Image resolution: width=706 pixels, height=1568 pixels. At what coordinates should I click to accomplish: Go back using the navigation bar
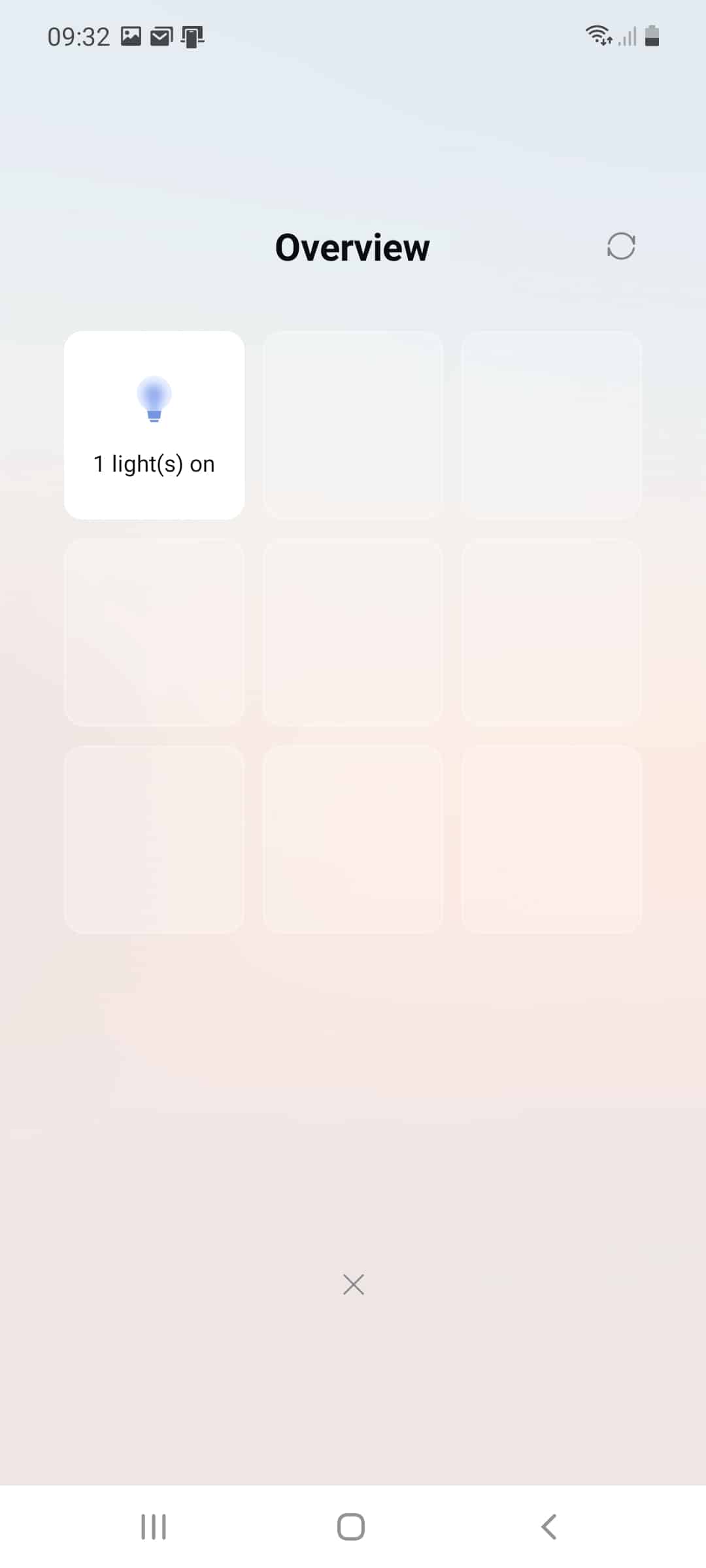549,1527
